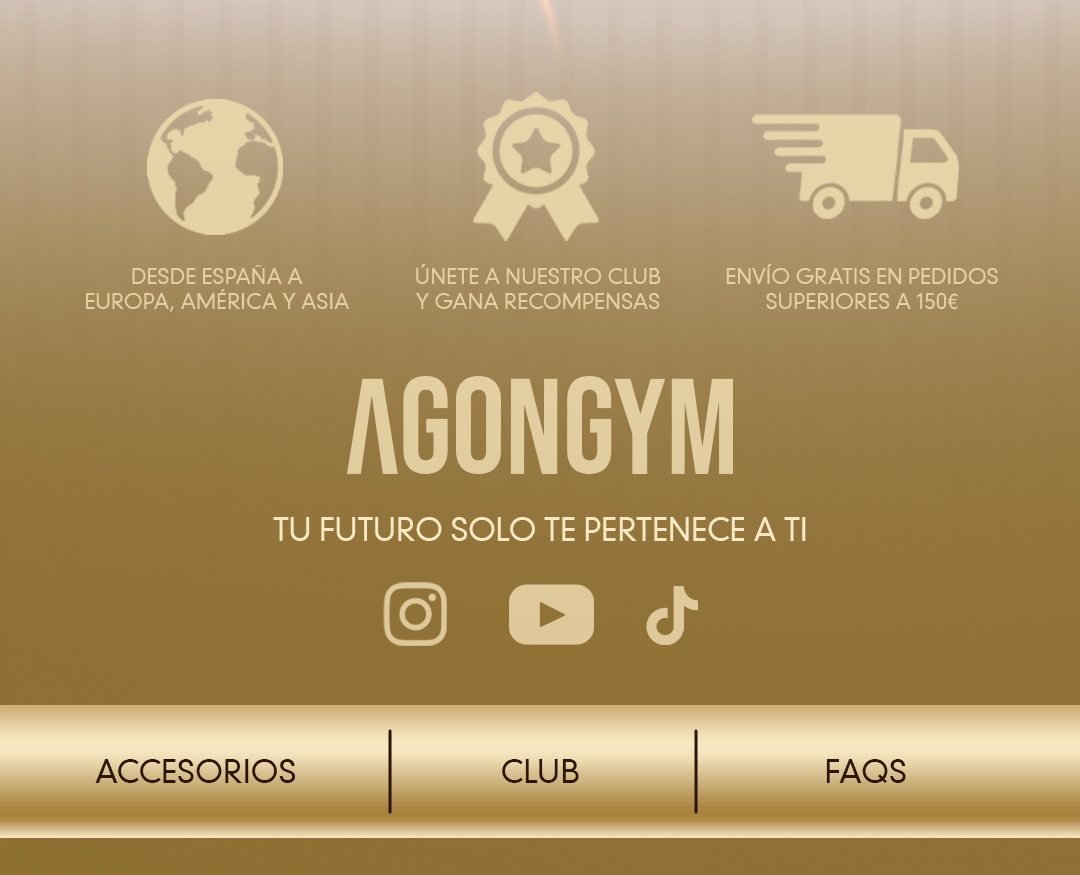View the FAQs page
Viewport: 1080px width, 875px height.
point(865,771)
